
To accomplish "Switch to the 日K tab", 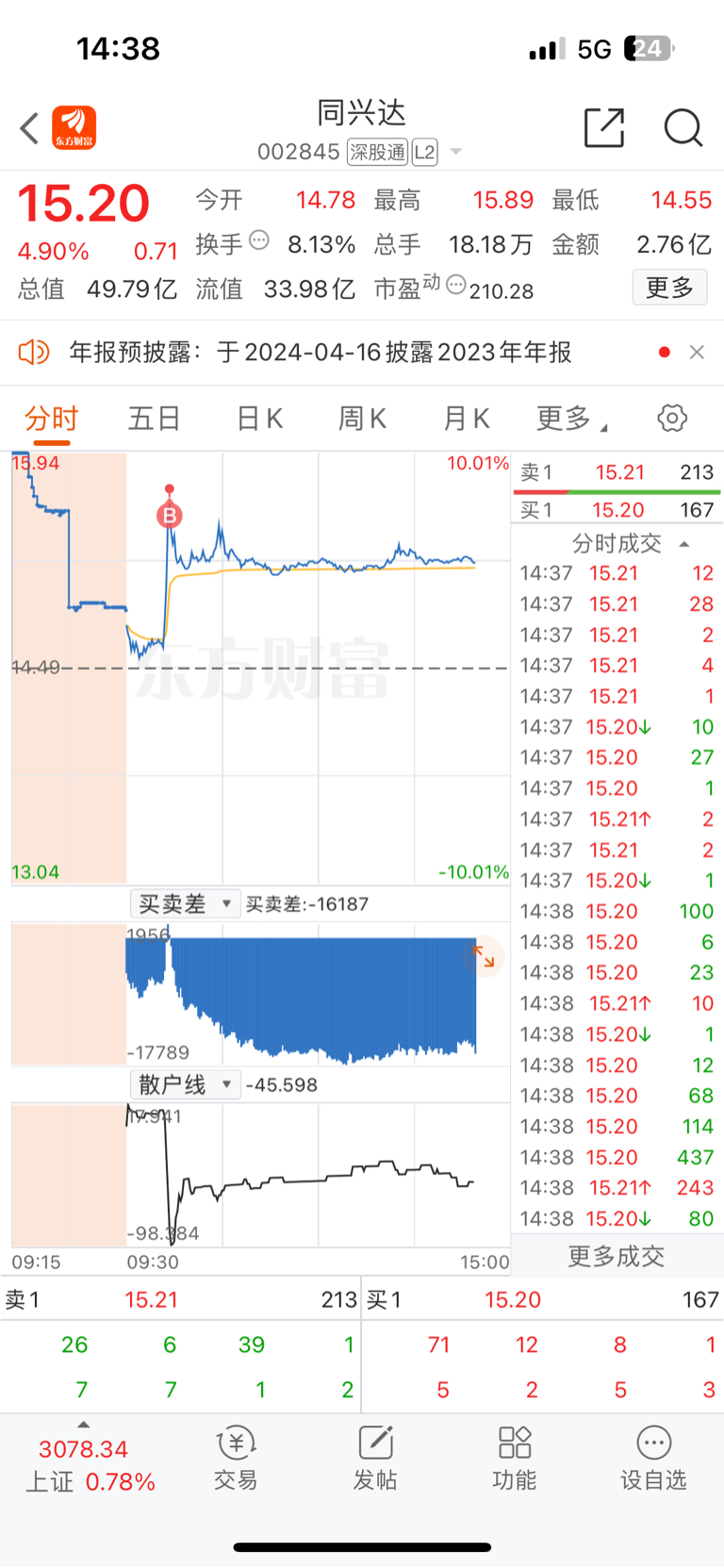I will [x=258, y=418].
